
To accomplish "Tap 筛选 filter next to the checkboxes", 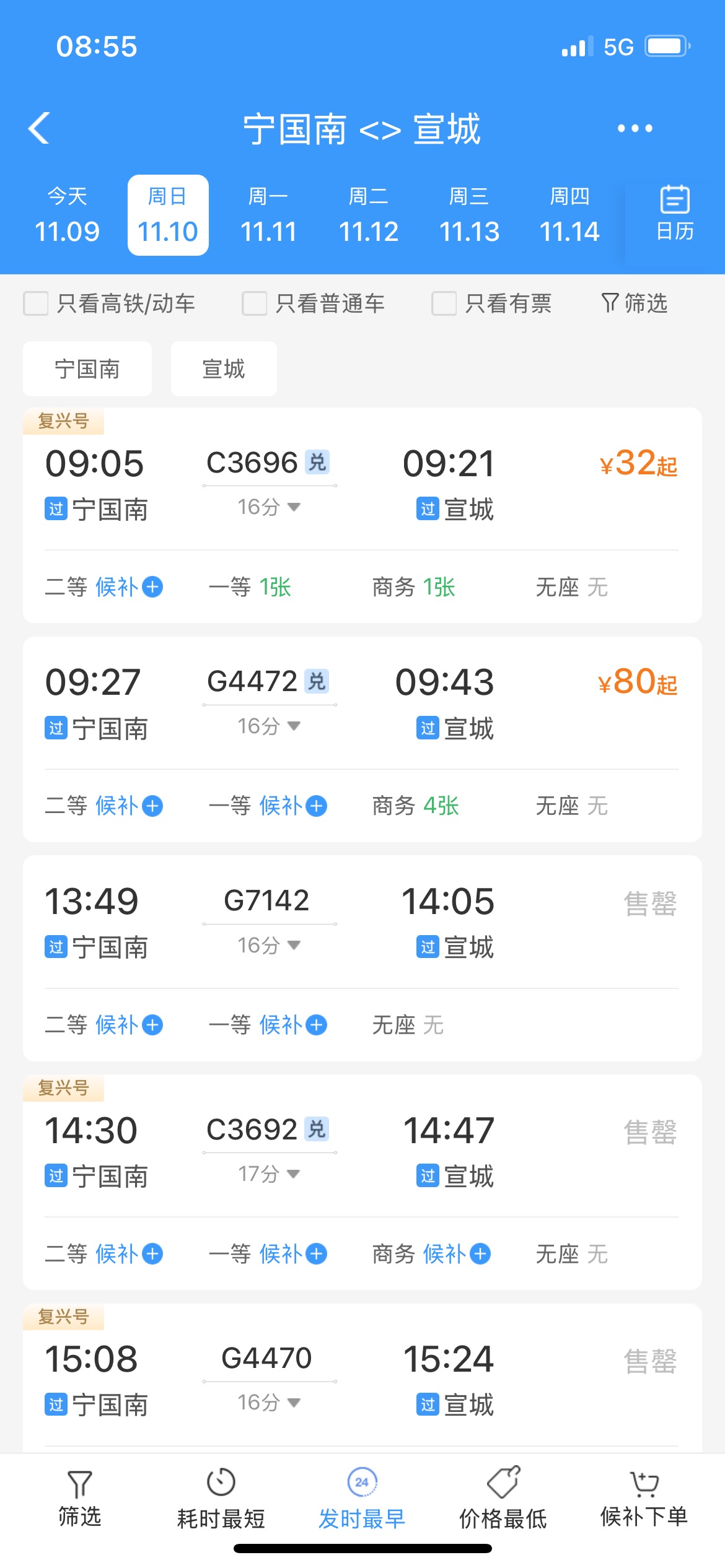I will tap(634, 303).
